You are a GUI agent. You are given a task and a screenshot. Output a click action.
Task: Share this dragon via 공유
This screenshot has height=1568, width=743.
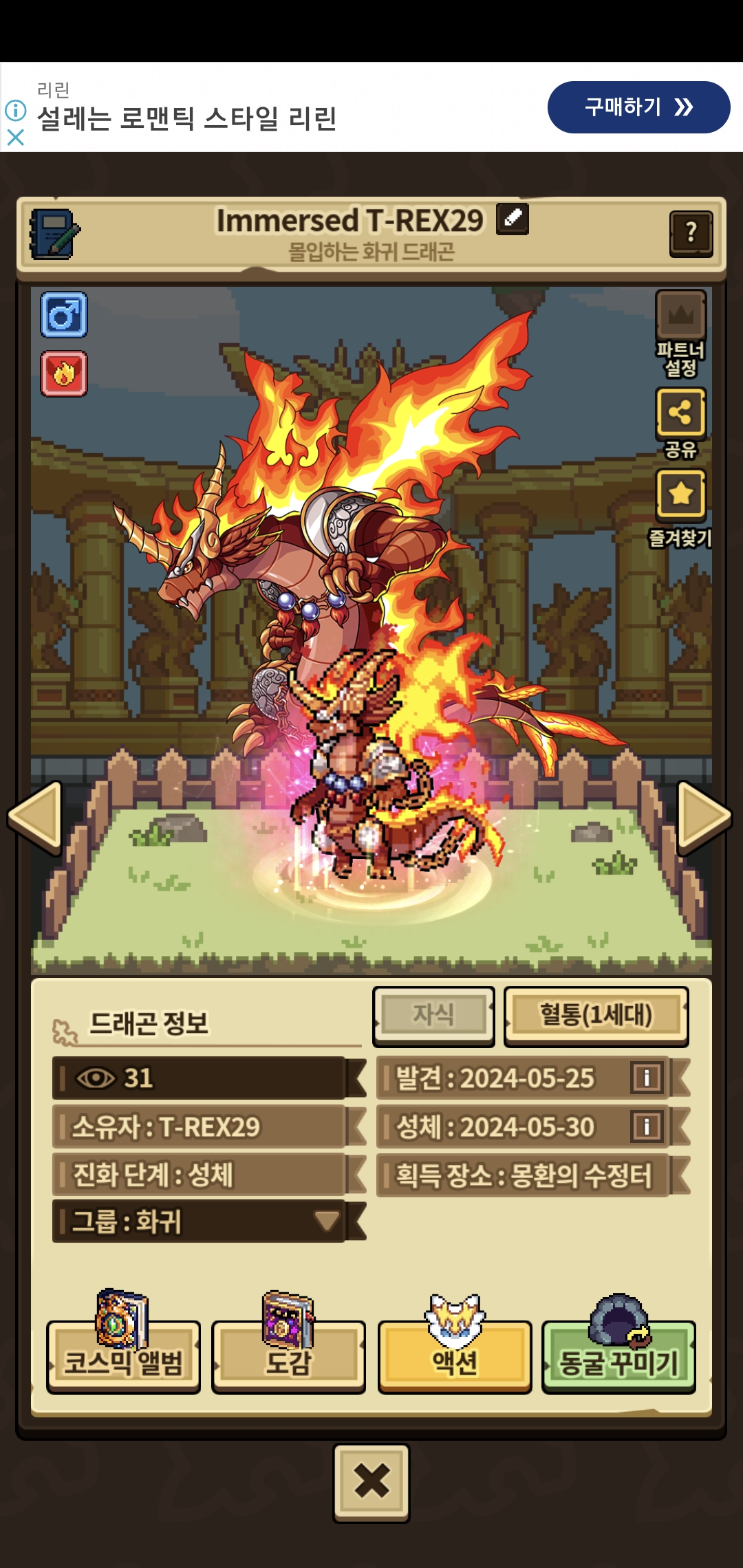click(680, 423)
